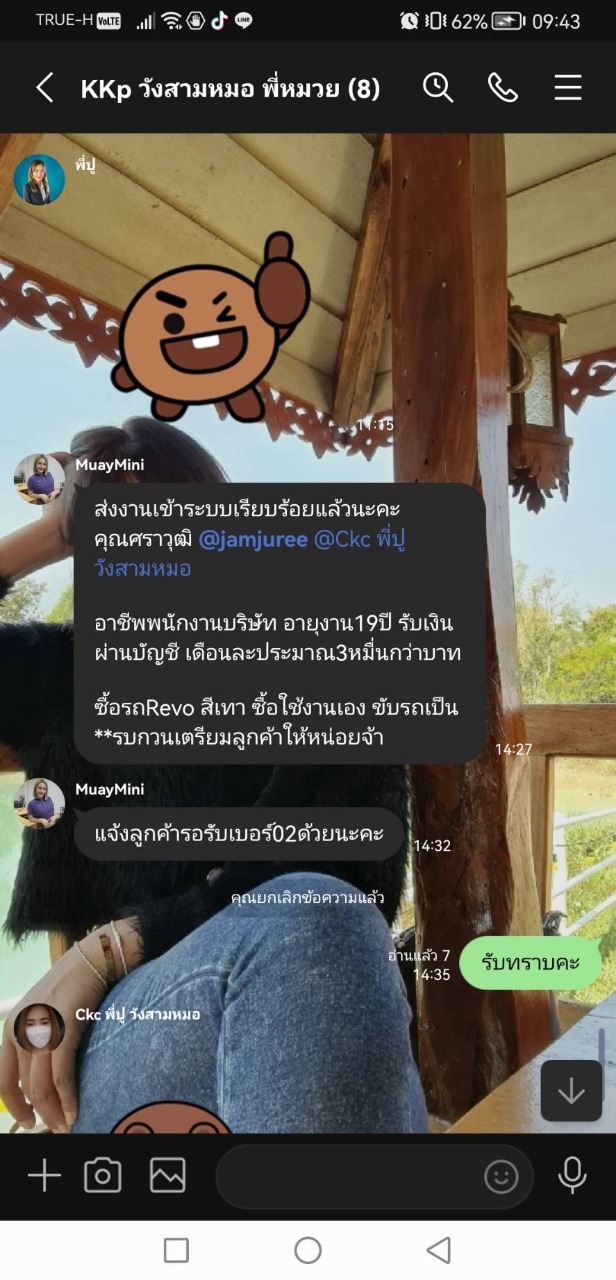Open the plus attachment menu
The height and width of the screenshot is (1280, 616).
[44, 1175]
